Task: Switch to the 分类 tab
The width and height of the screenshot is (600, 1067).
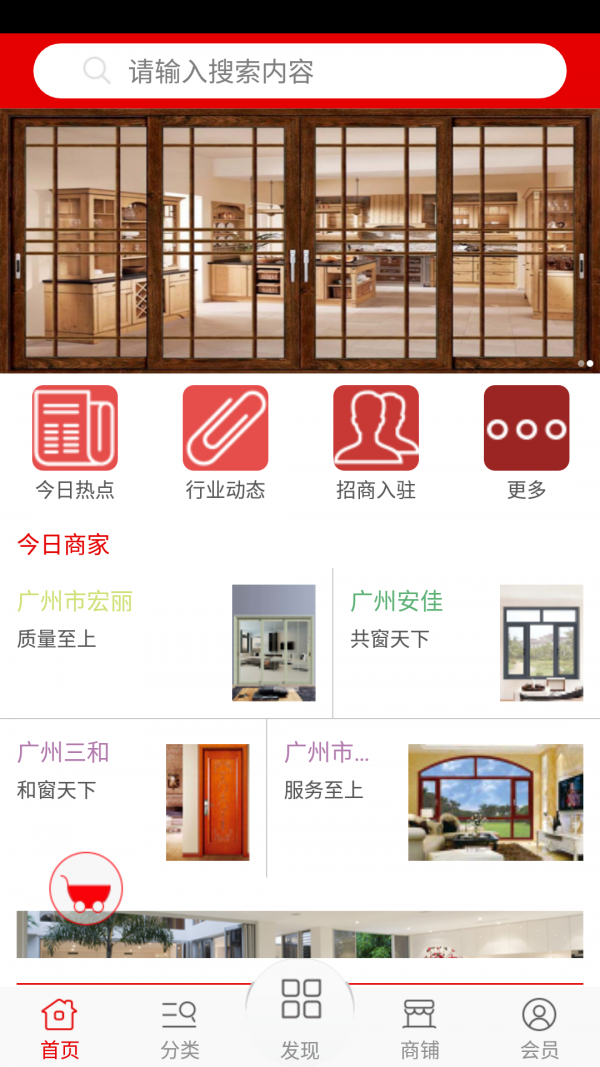Action: 180,1028
